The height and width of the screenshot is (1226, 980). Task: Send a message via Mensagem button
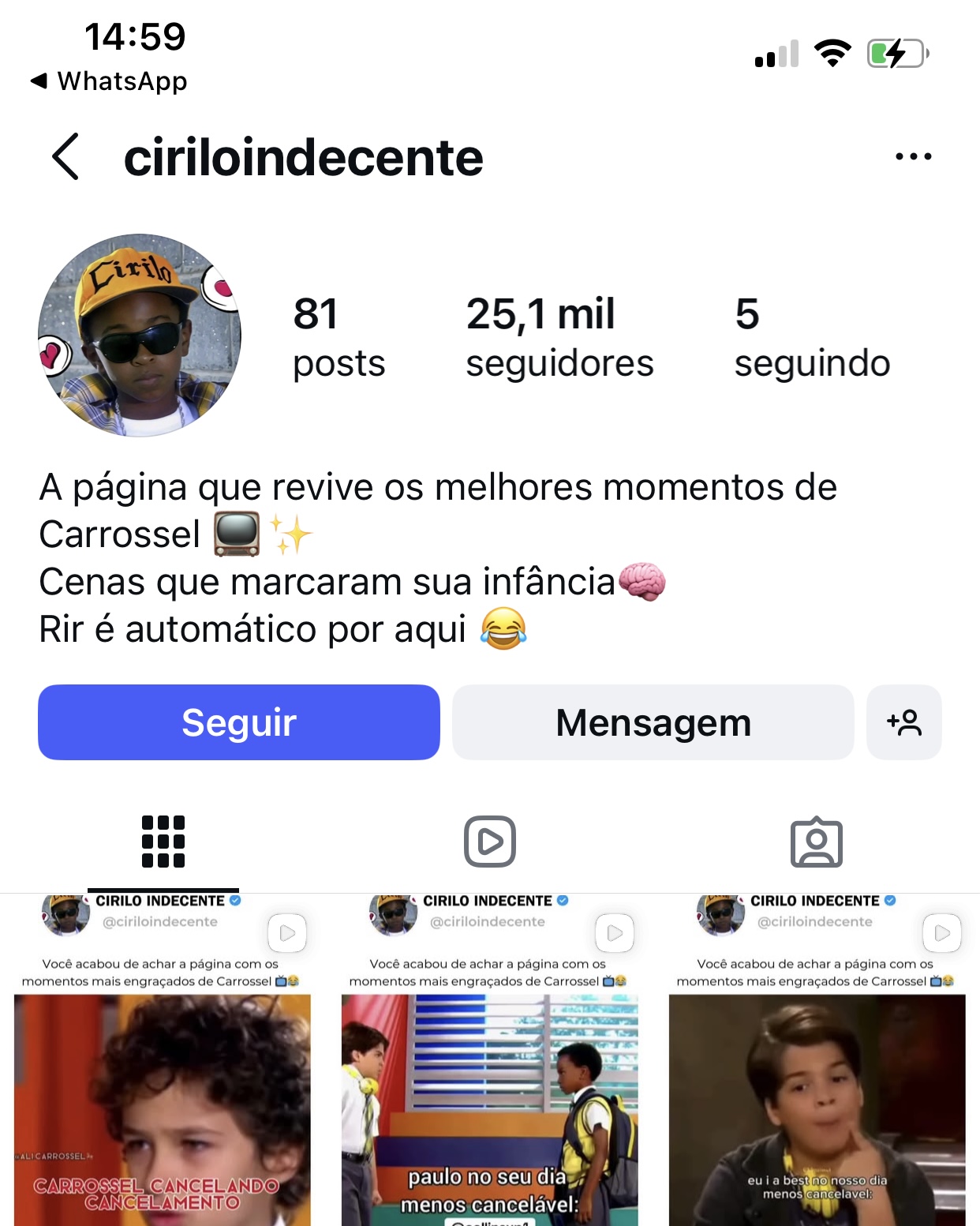tap(653, 722)
